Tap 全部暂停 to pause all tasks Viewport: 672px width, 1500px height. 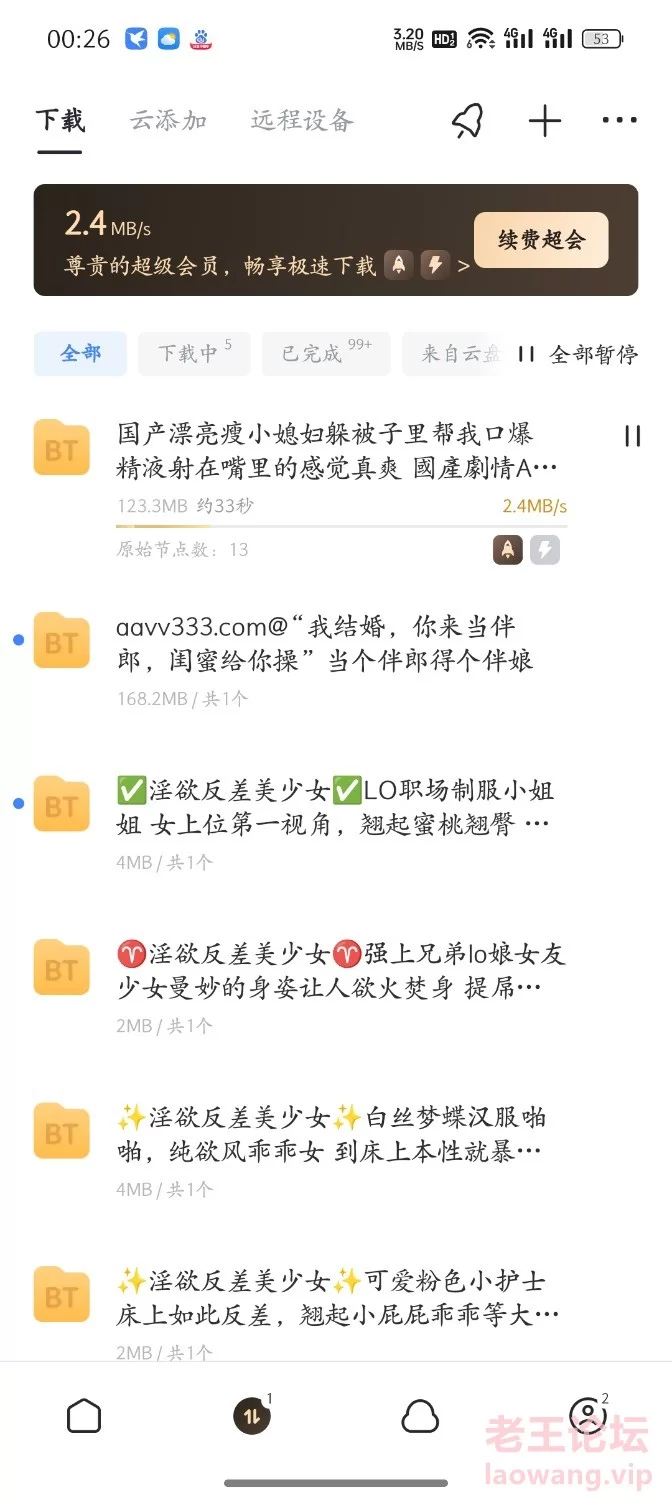click(579, 354)
